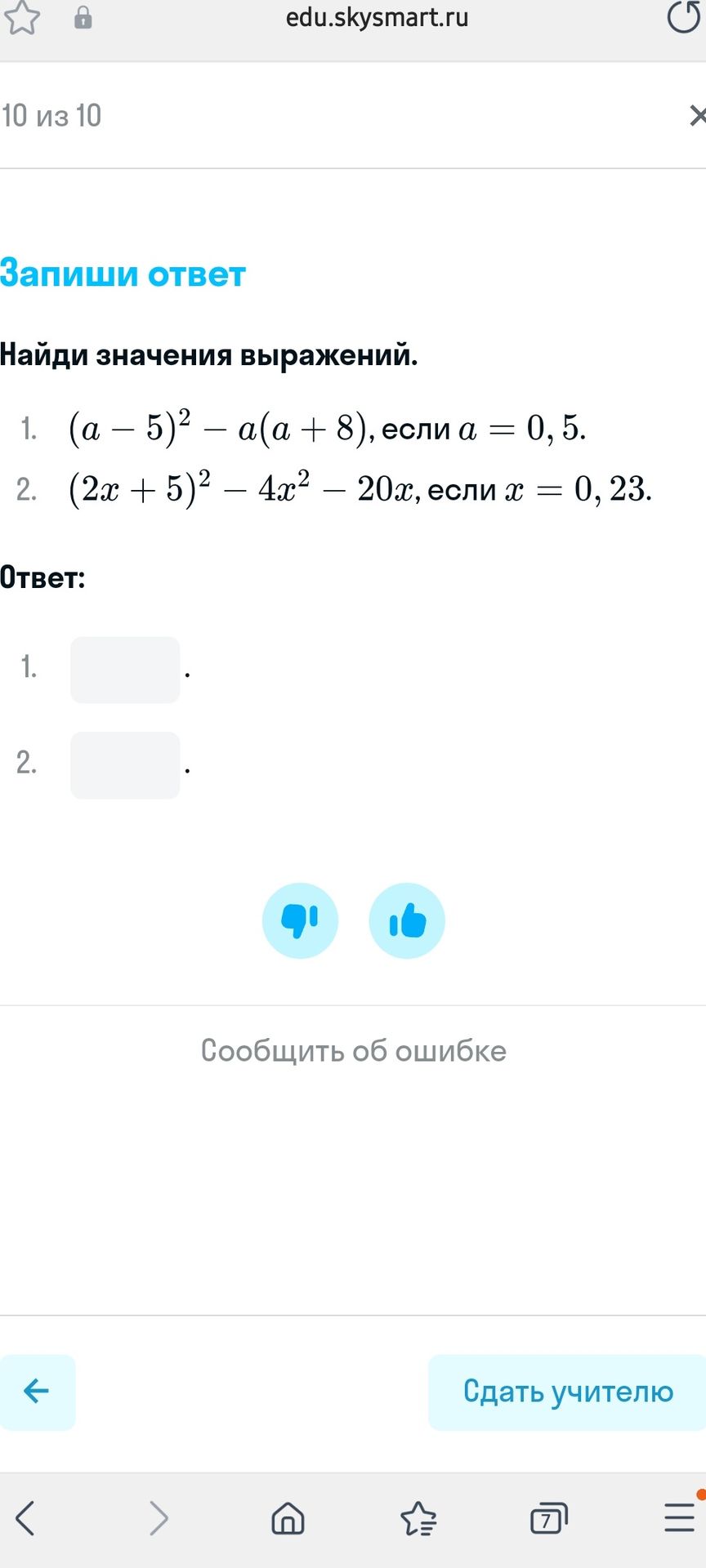Viewport: 706px width, 1568px height.
Task: Open the browser tab switcher
Action: coord(548,1518)
